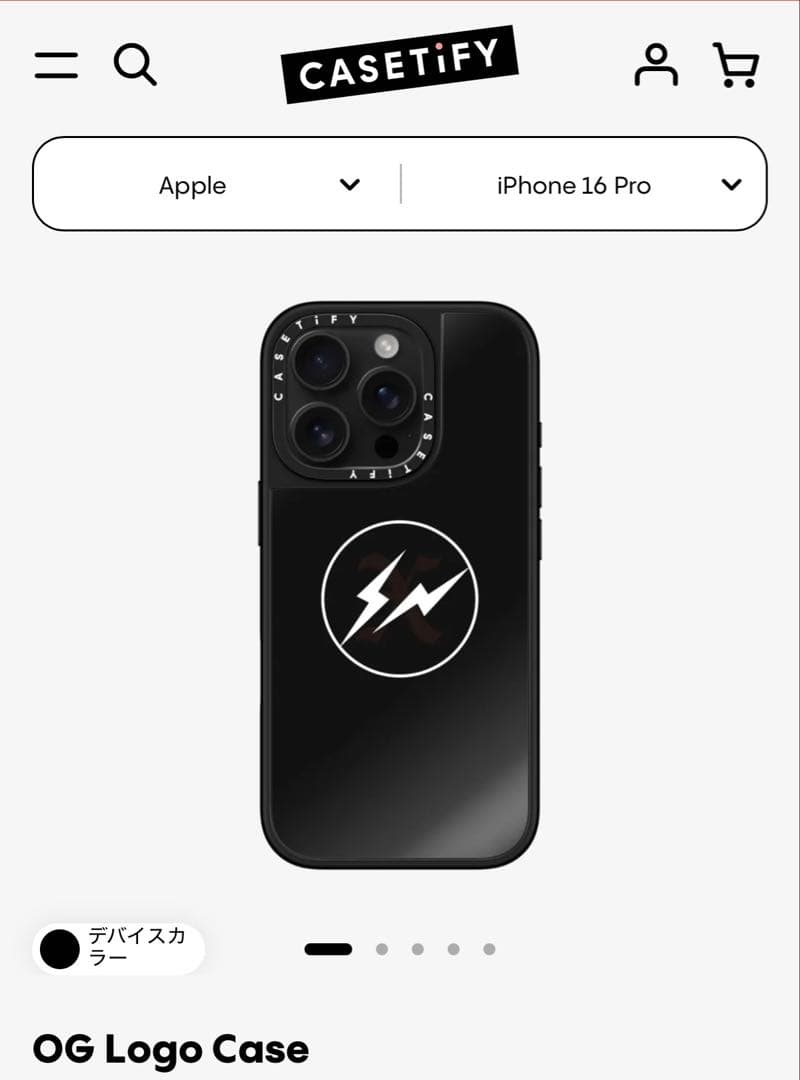The height and width of the screenshot is (1080, 800).
Task: Open the OG Logo Case product title
Action: 172,1052
